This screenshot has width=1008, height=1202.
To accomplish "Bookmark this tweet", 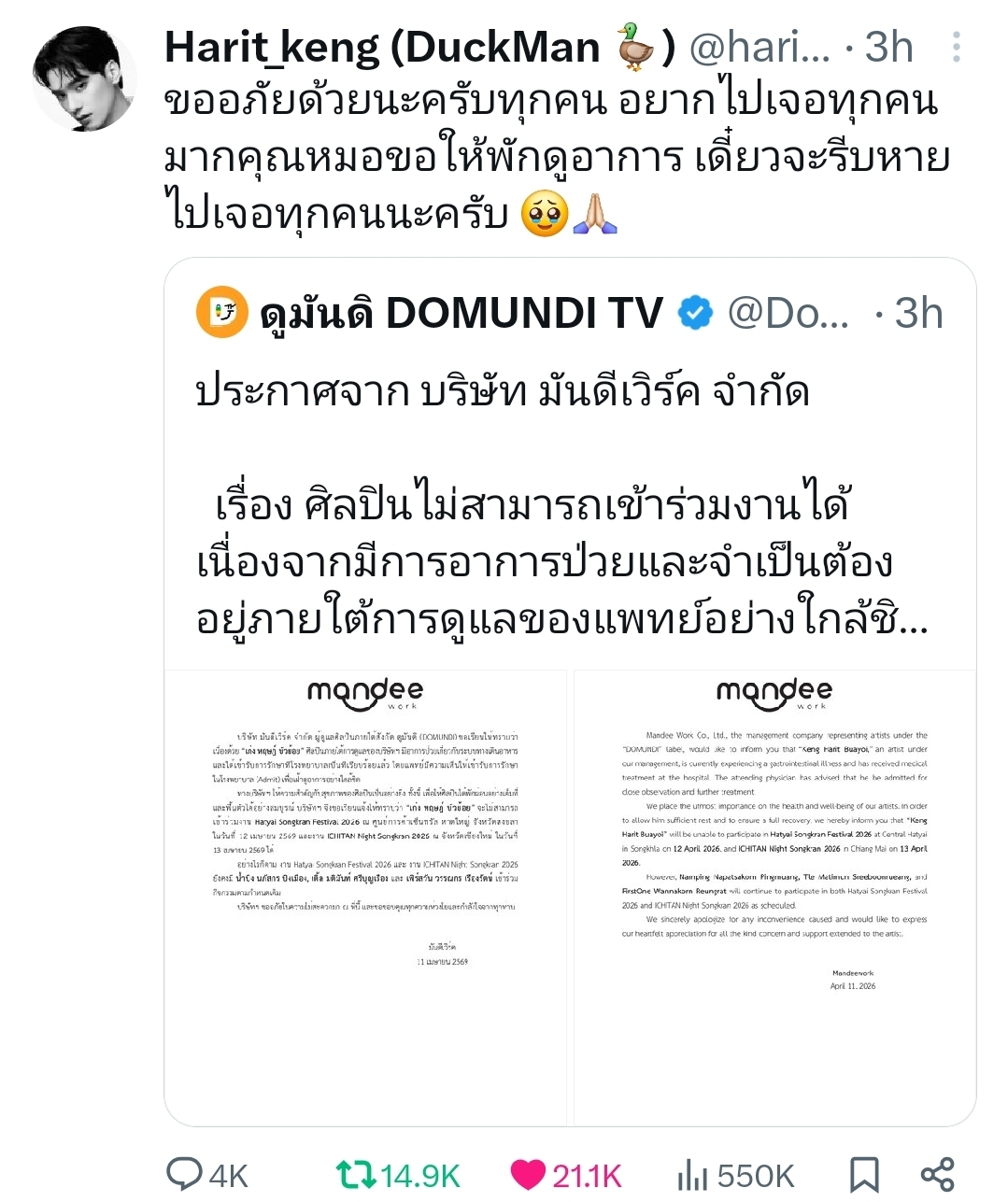I will coord(863,1174).
